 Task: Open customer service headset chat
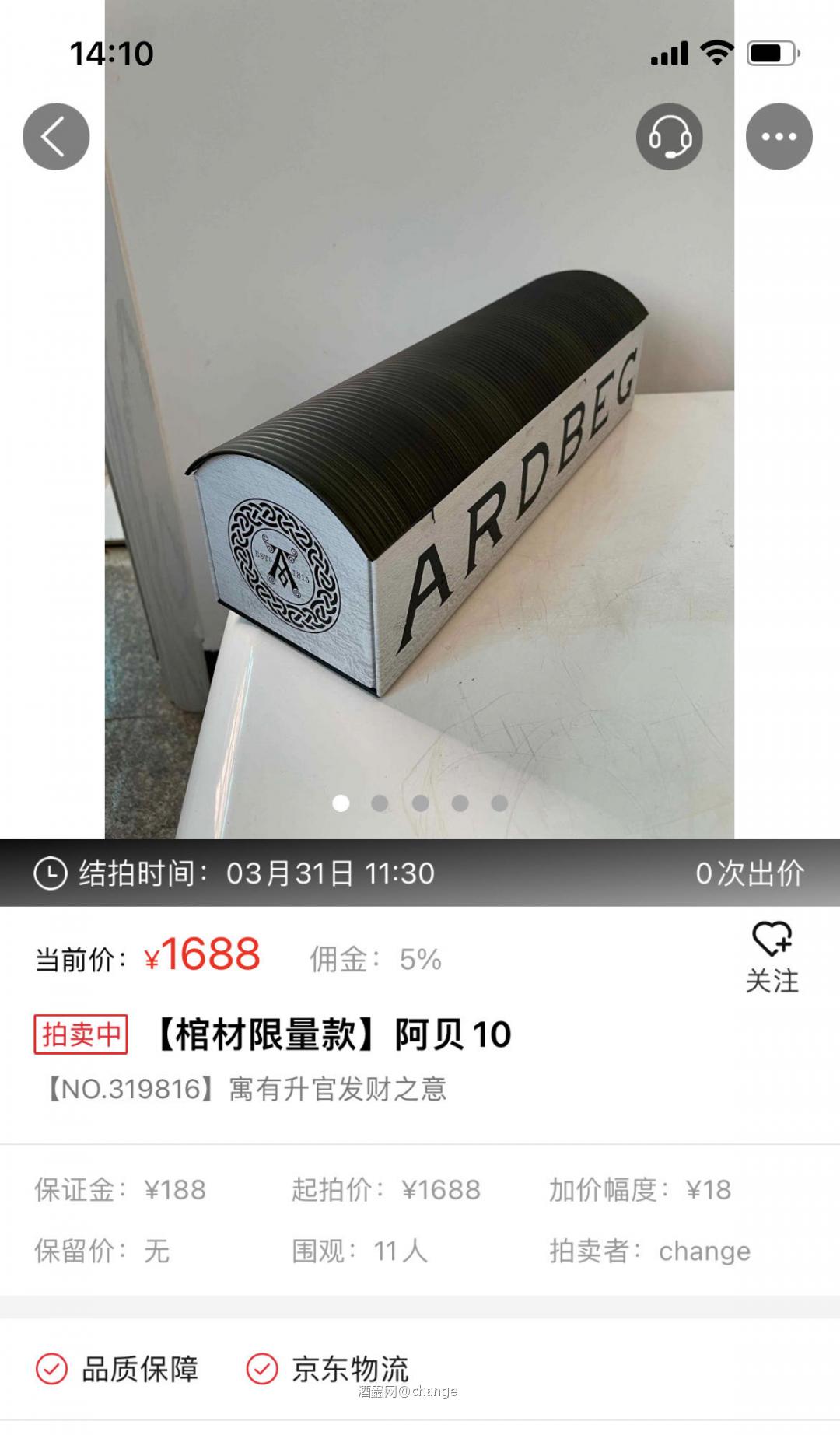coord(670,135)
